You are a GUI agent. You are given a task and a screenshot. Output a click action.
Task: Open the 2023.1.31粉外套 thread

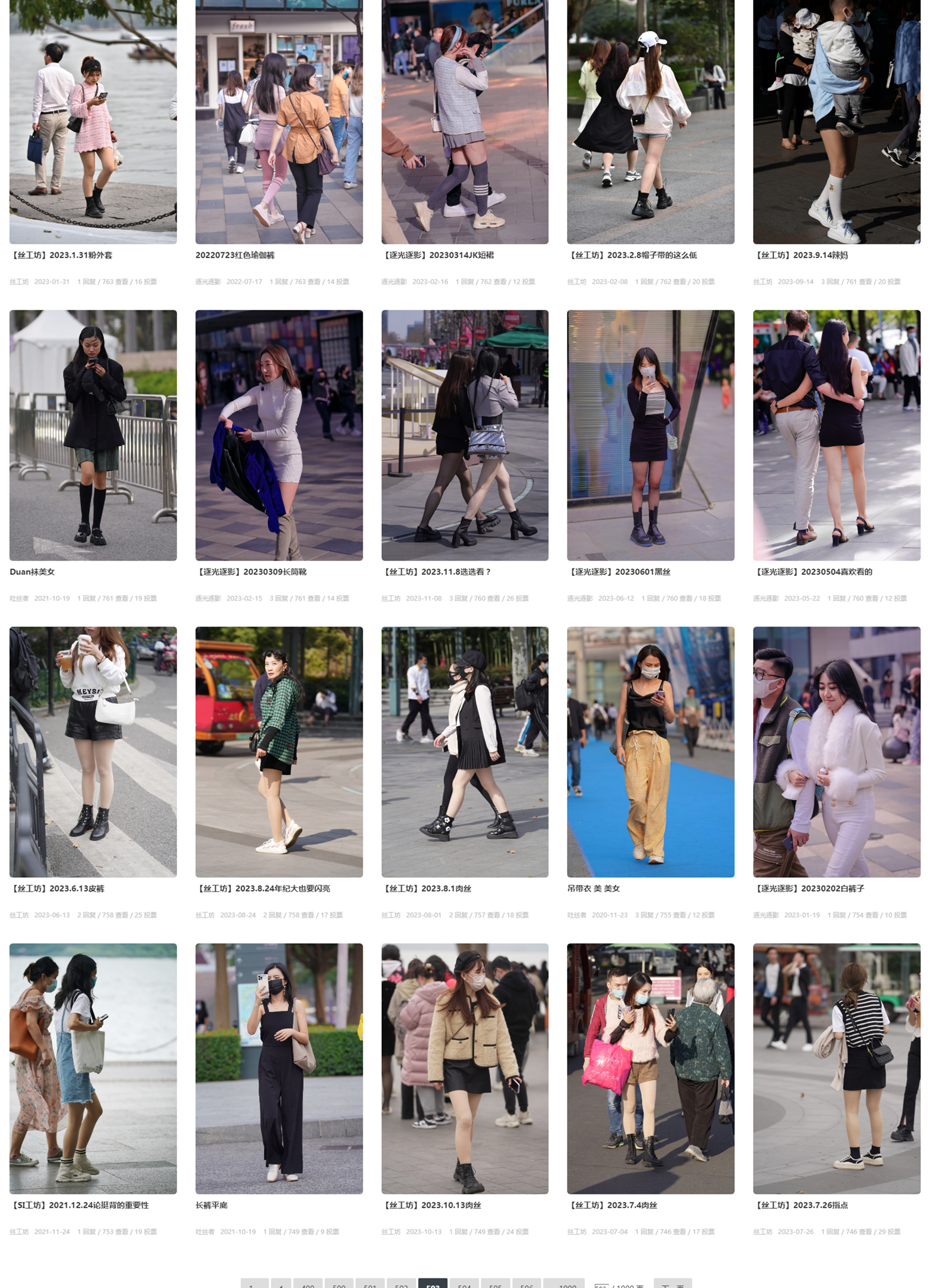pos(61,256)
